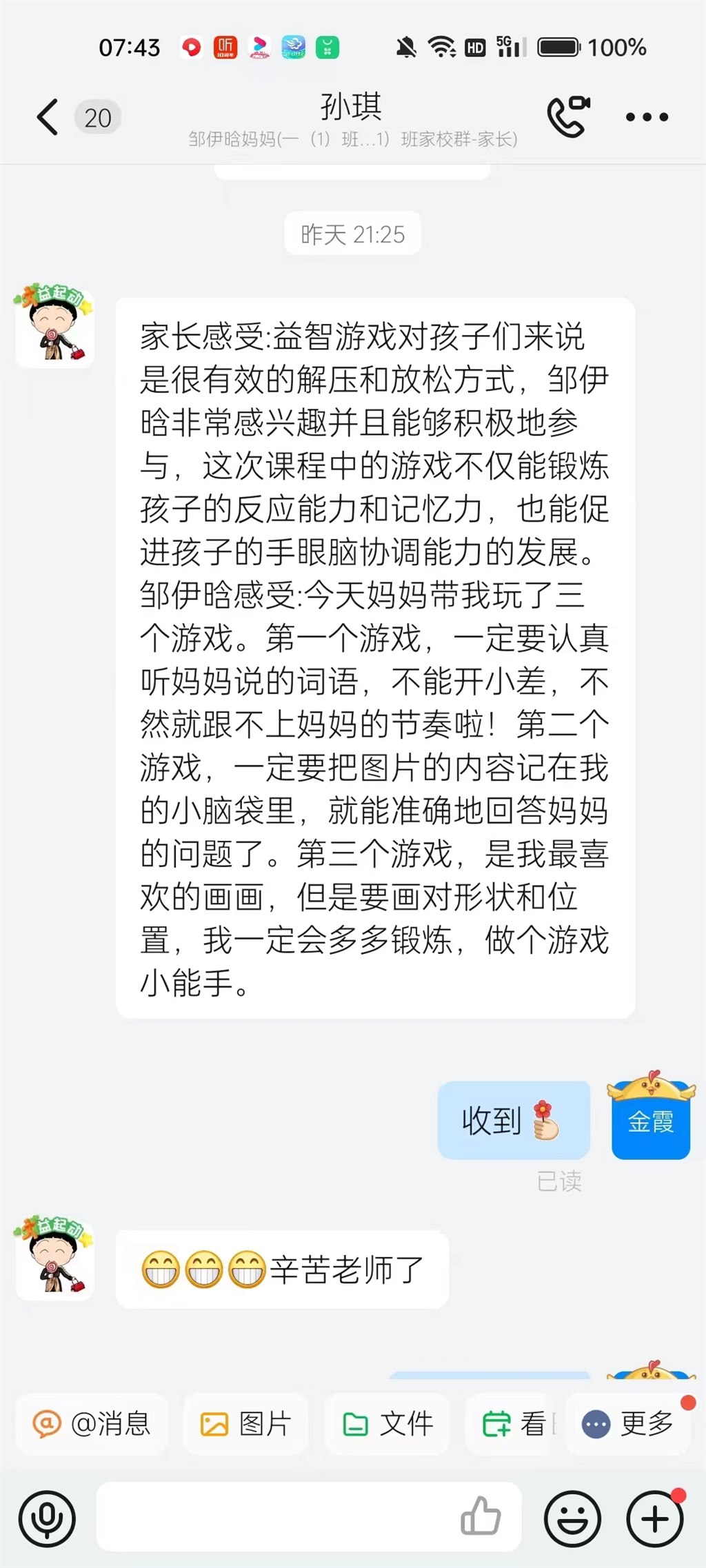
Task: View 孙琪's avatar next to the long message
Action: [55, 326]
